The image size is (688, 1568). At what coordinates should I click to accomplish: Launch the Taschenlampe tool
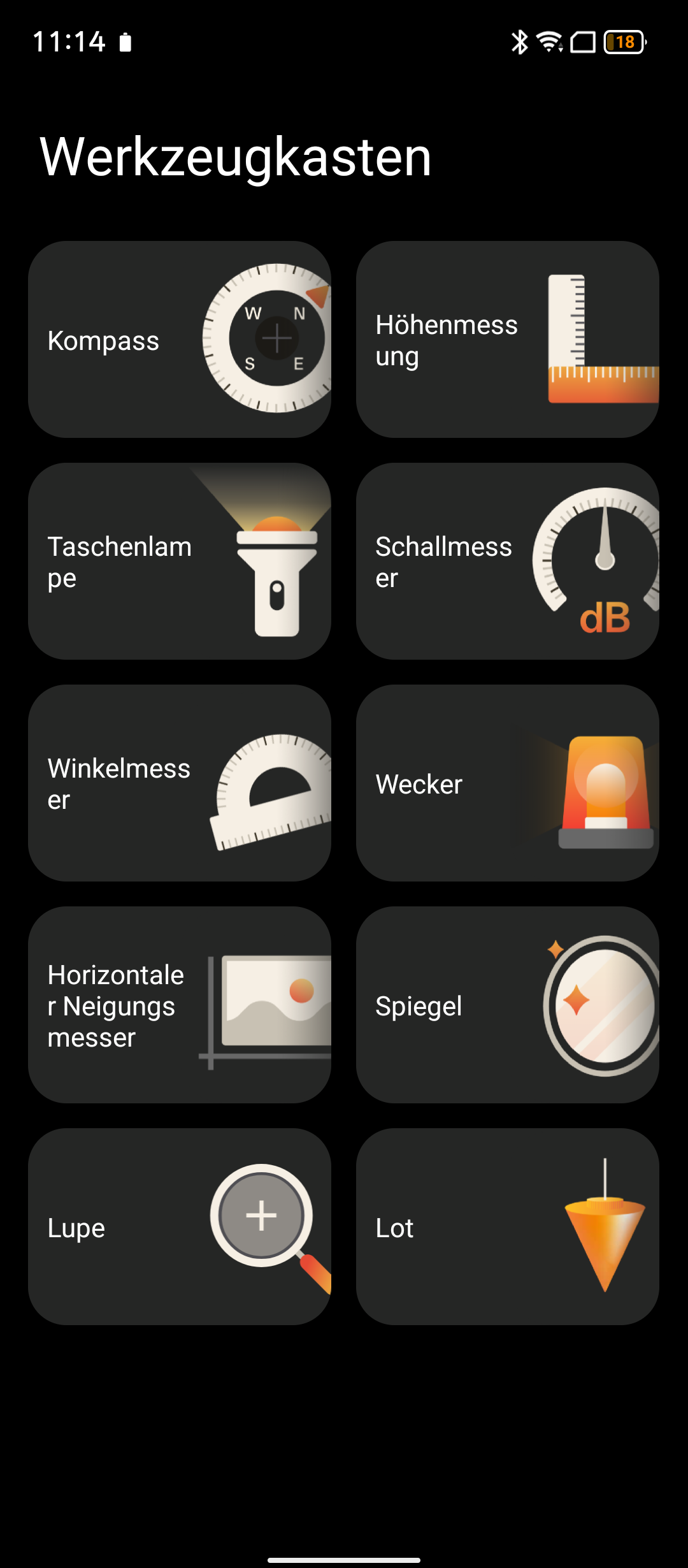coord(179,561)
